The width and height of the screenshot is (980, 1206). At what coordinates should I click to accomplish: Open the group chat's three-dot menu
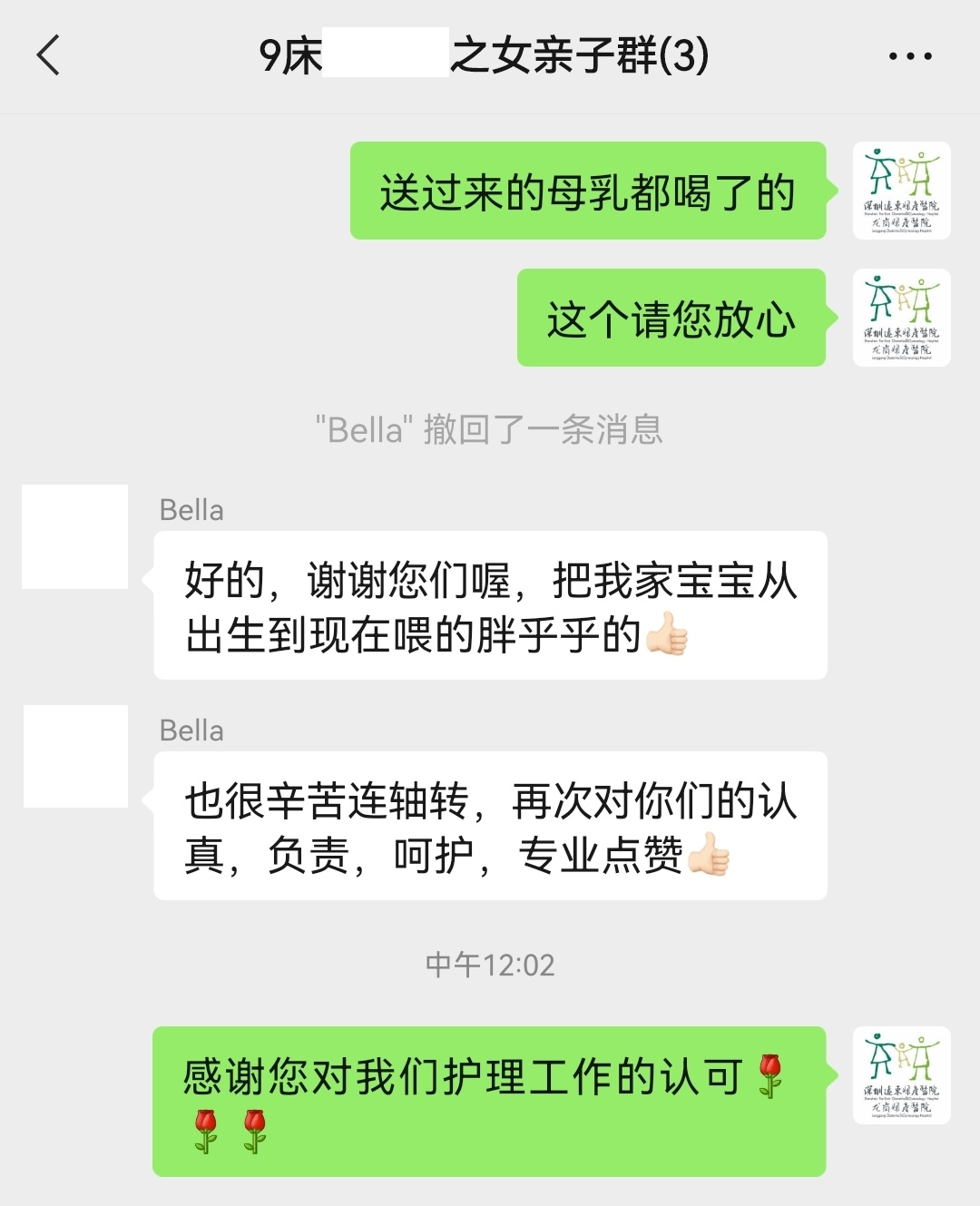point(909,56)
